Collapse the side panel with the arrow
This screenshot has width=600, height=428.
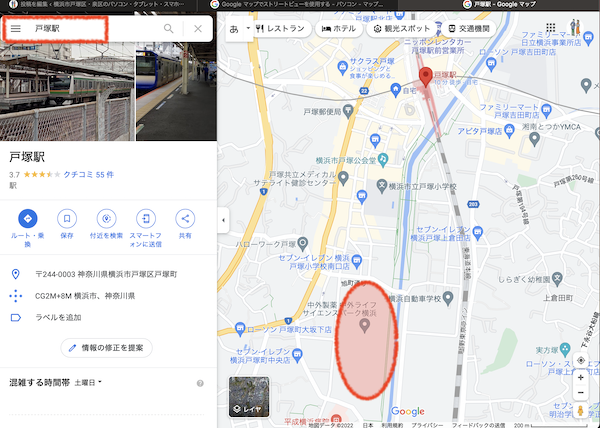223,219
